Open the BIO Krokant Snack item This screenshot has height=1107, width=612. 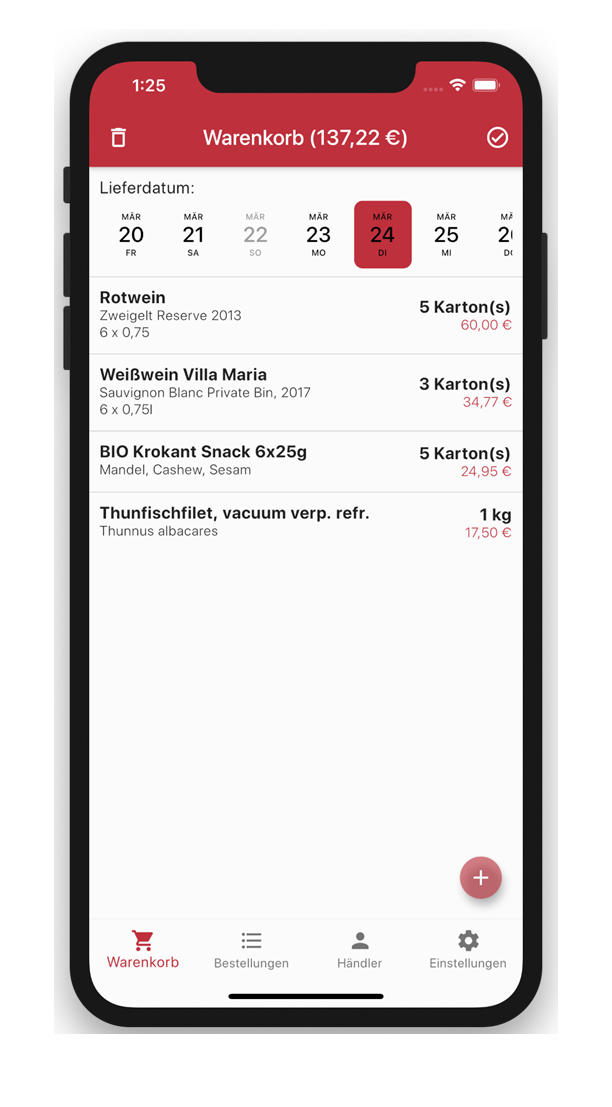click(x=305, y=461)
